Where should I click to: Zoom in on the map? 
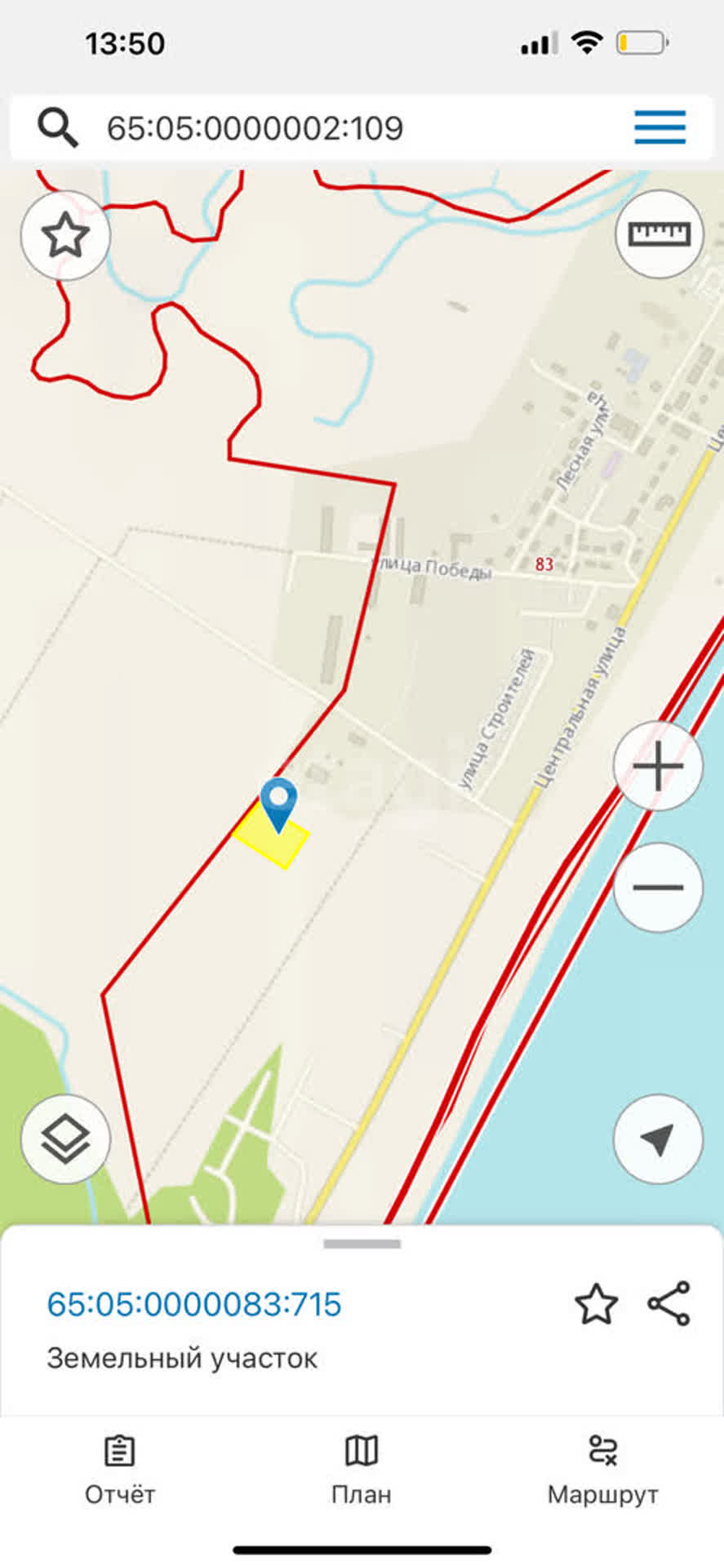click(x=658, y=766)
